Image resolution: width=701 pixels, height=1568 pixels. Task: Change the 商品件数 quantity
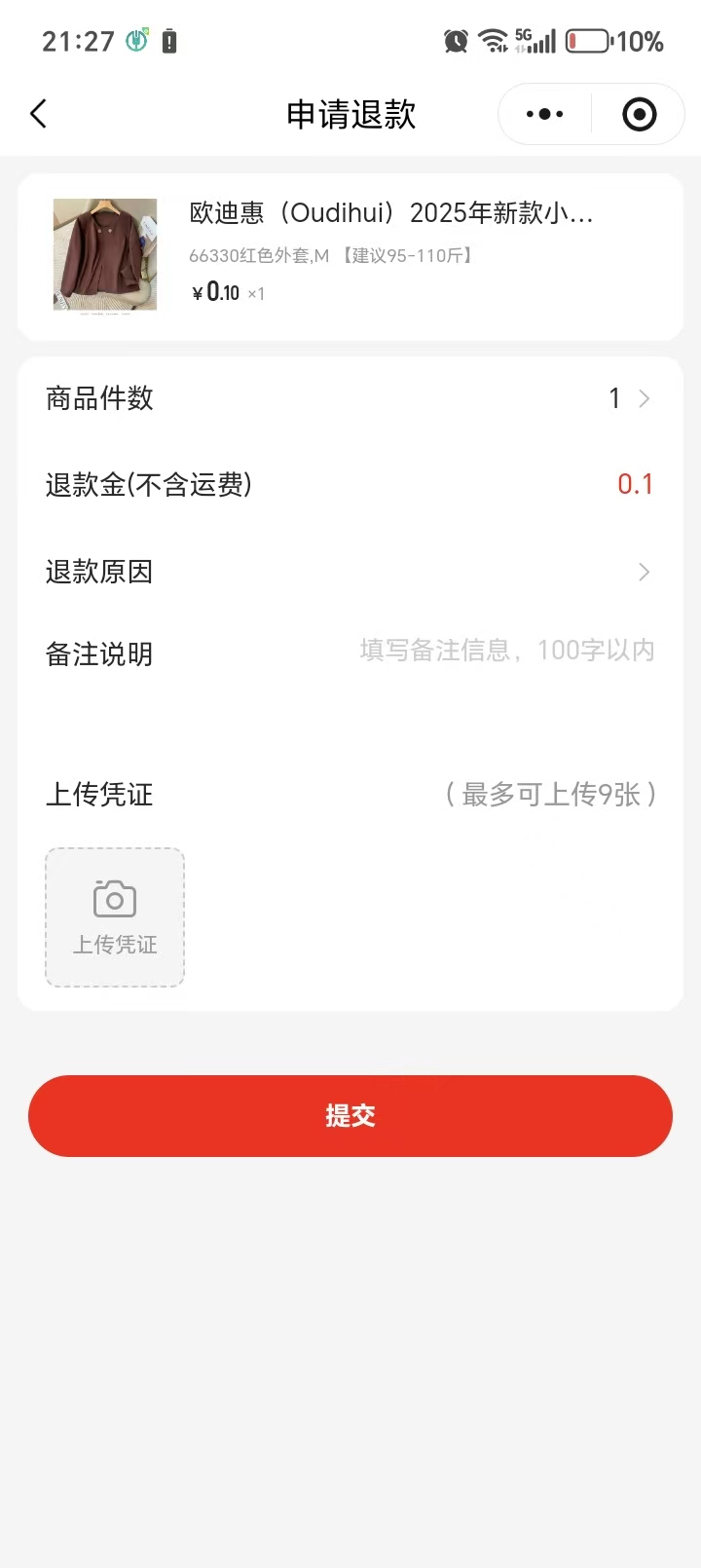[x=630, y=398]
